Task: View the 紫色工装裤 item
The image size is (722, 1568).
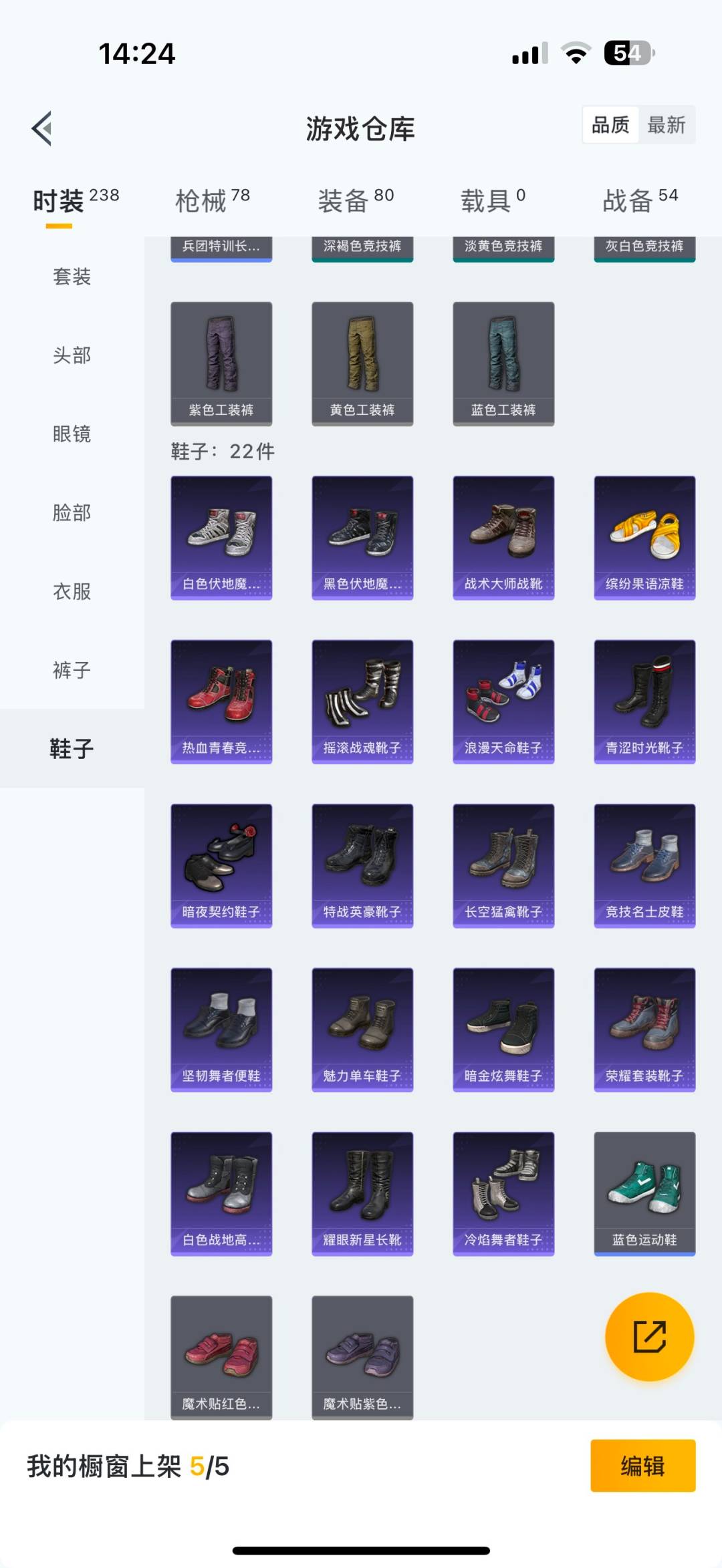Action: [221, 363]
